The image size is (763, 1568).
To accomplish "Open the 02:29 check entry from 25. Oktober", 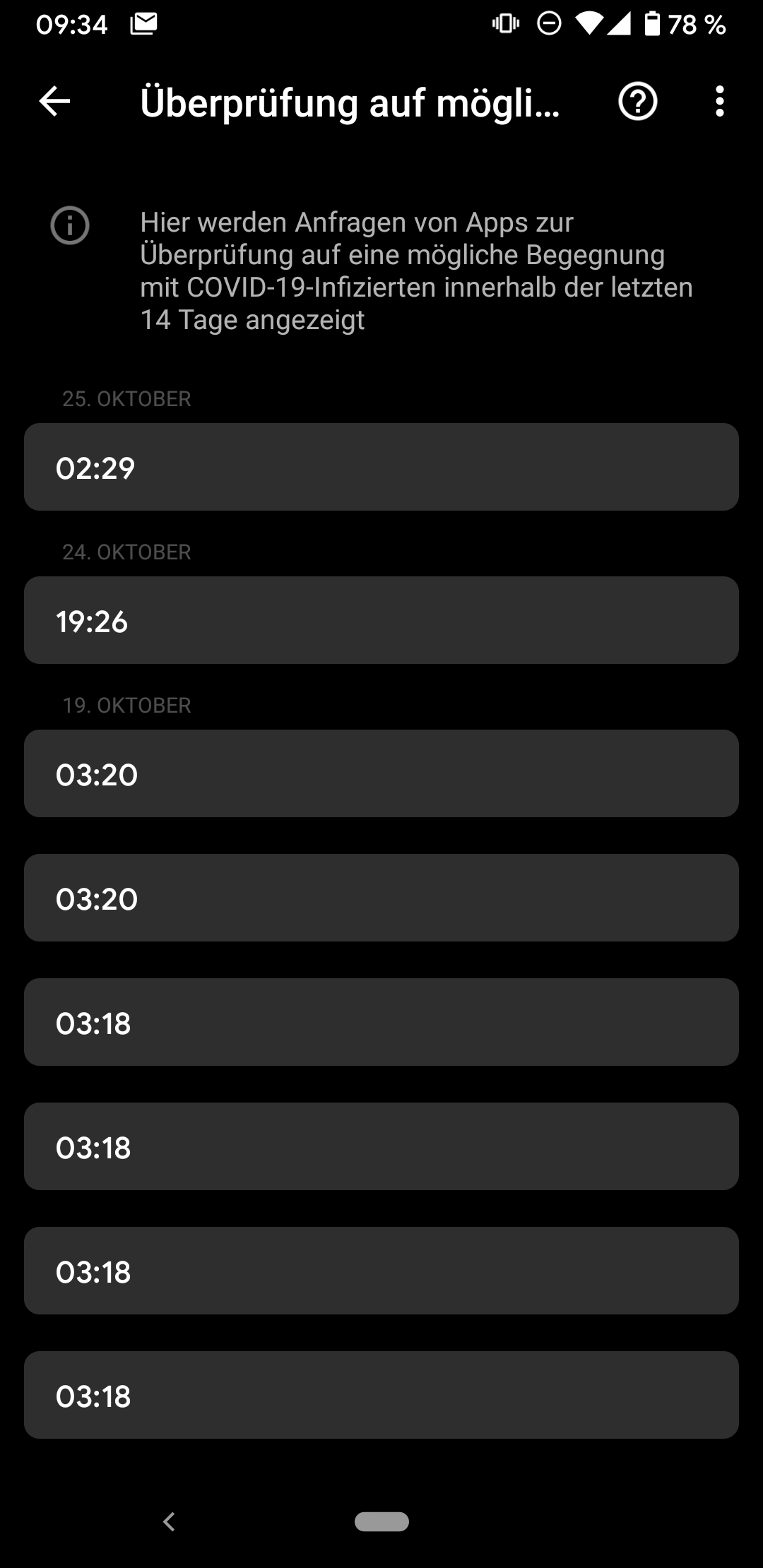I will point(381,467).
